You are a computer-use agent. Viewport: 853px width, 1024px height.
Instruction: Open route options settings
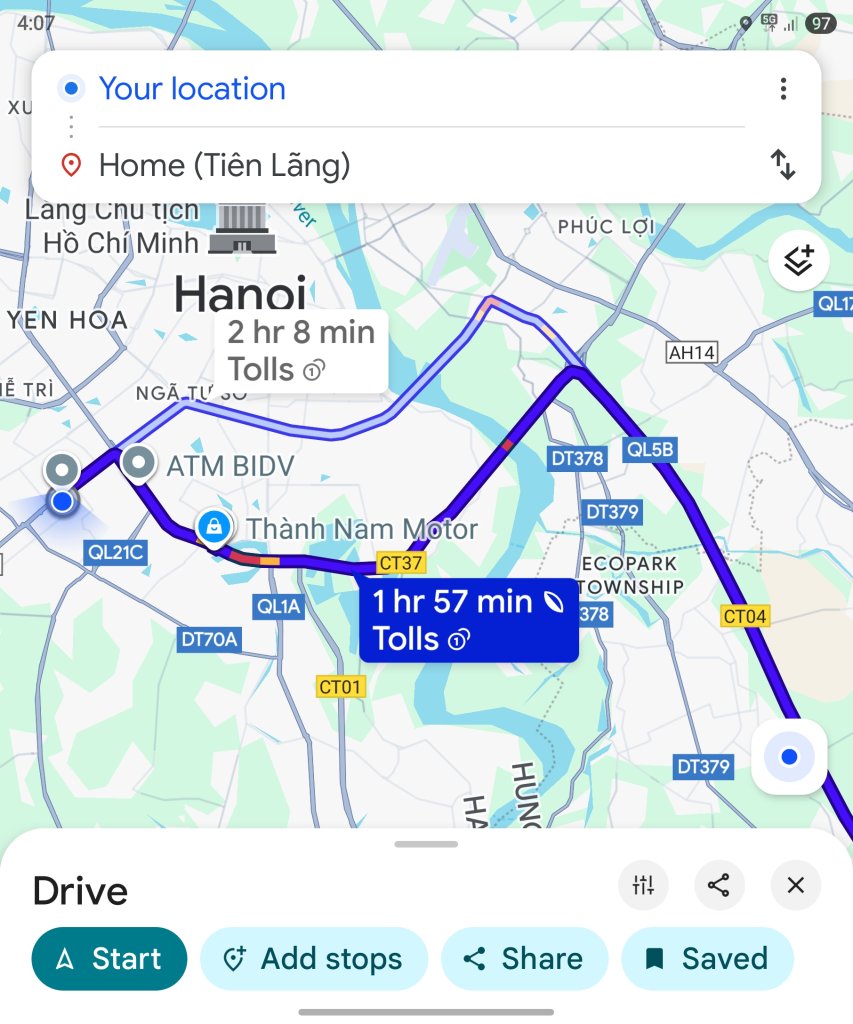pyautogui.click(x=644, y=885)
